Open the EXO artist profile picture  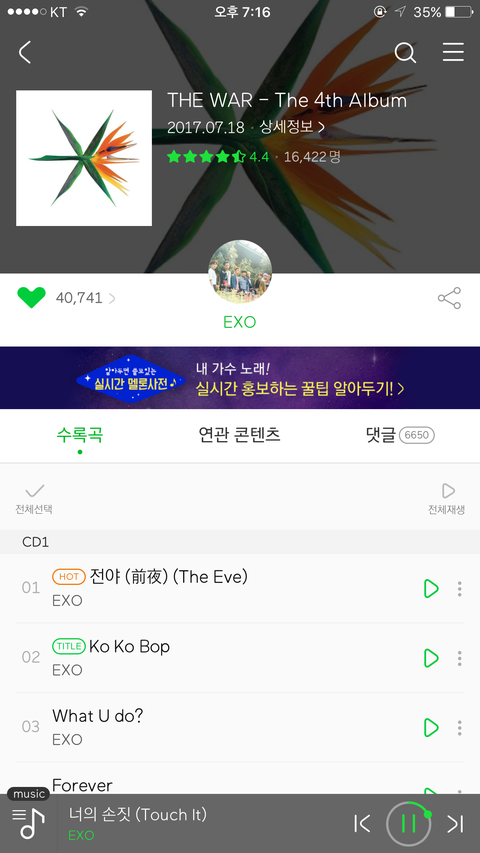240,271
